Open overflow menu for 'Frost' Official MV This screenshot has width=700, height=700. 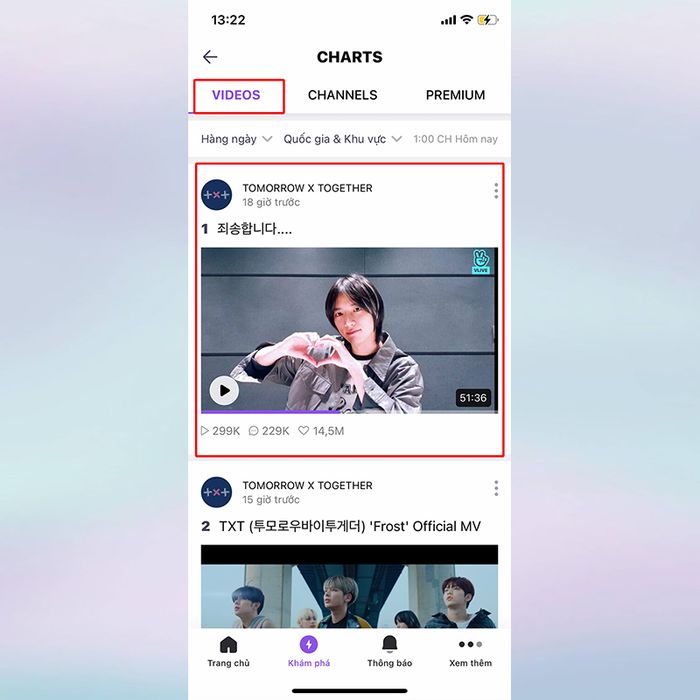pyautogui.click(x=496, y=488)
